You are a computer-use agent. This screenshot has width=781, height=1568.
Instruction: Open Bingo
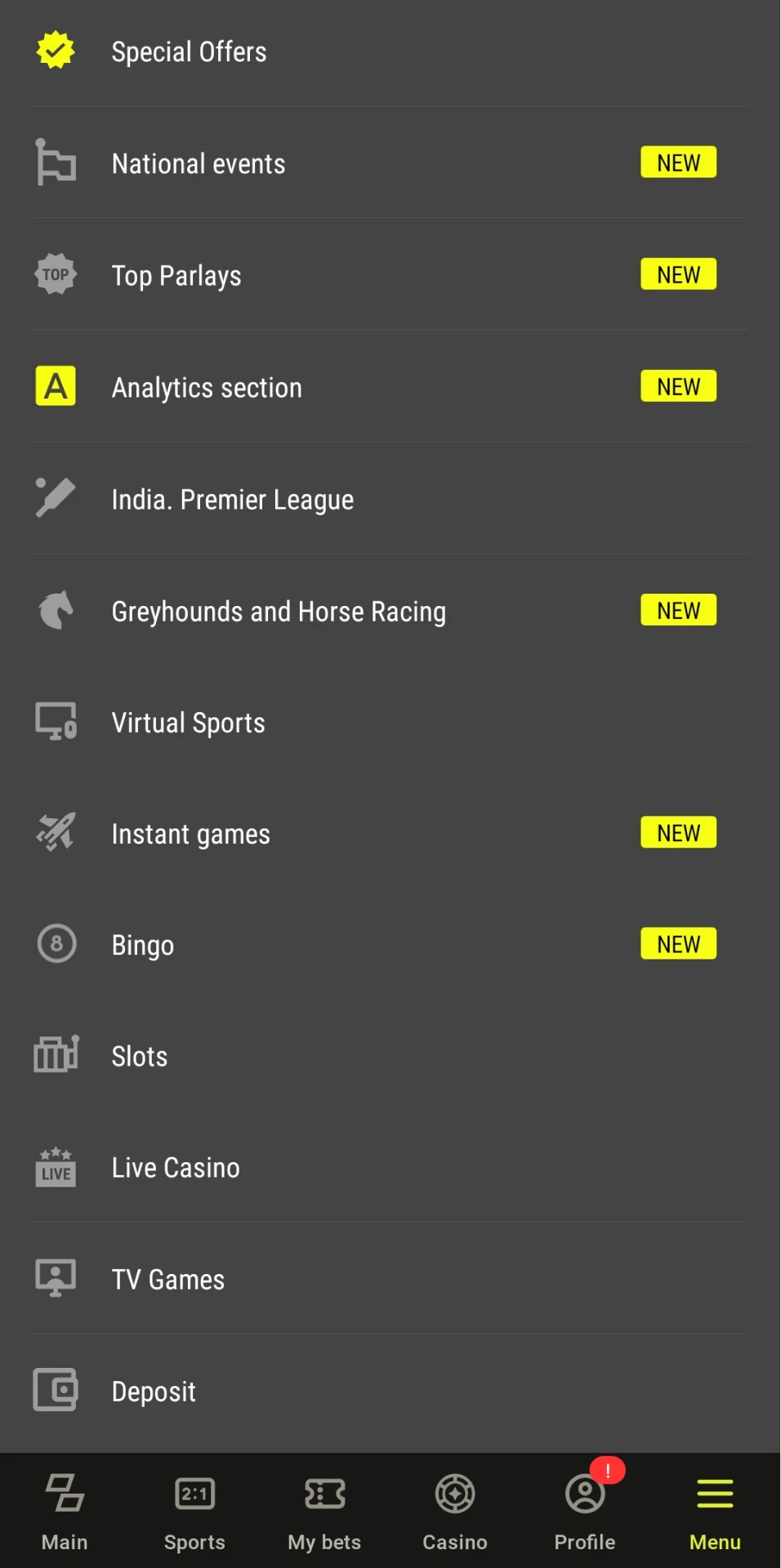coord(143,945)
